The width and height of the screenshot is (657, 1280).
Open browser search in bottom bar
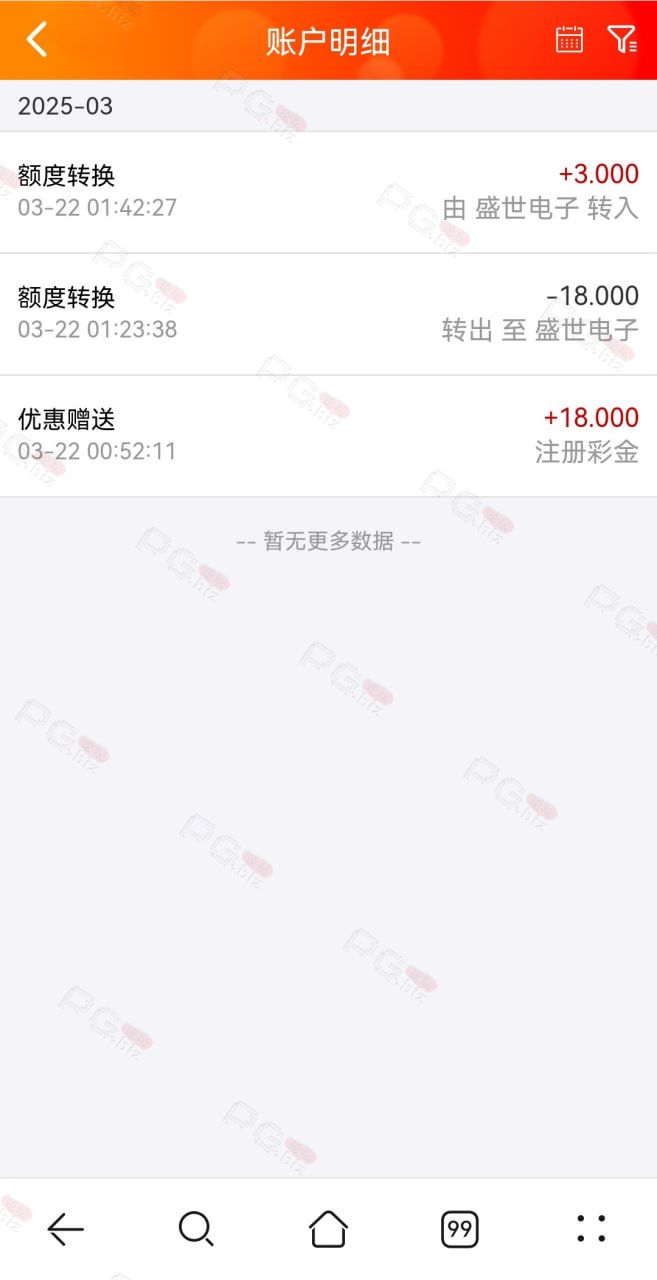coord(196,1229)
